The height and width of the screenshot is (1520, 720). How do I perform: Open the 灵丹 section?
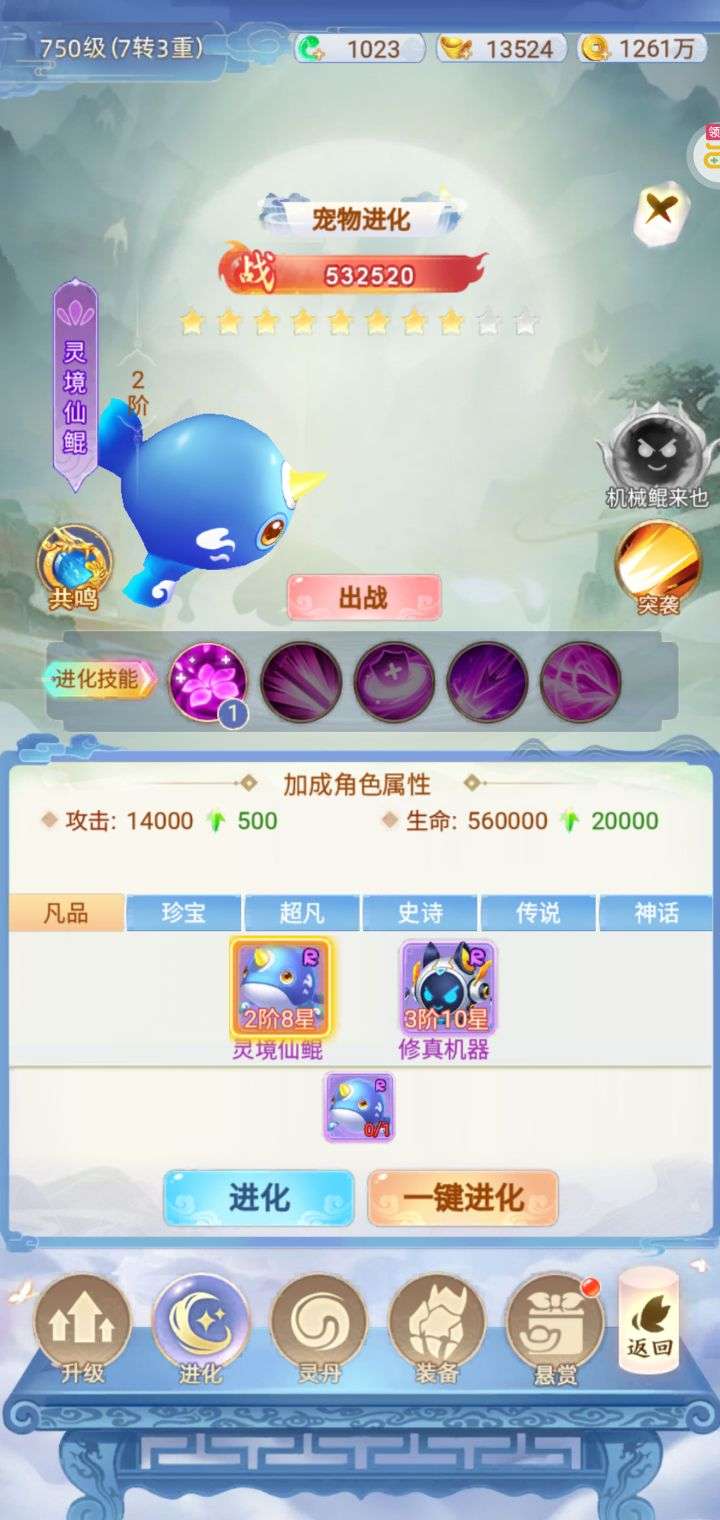[319, 1328]
